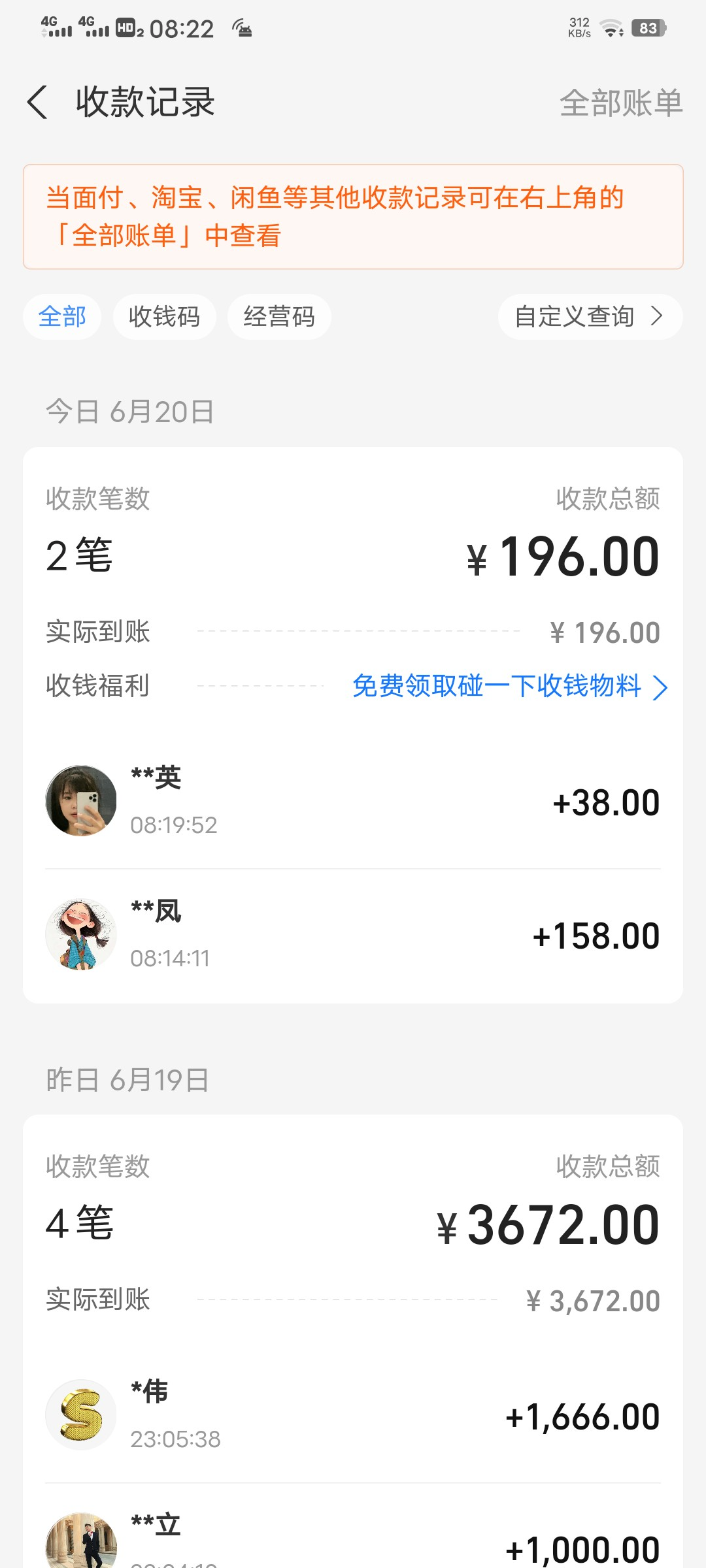The width and height of the screenshot is (706, 1568).
Task: Open 全部账单 in the top bar
Action: (620, 103)
